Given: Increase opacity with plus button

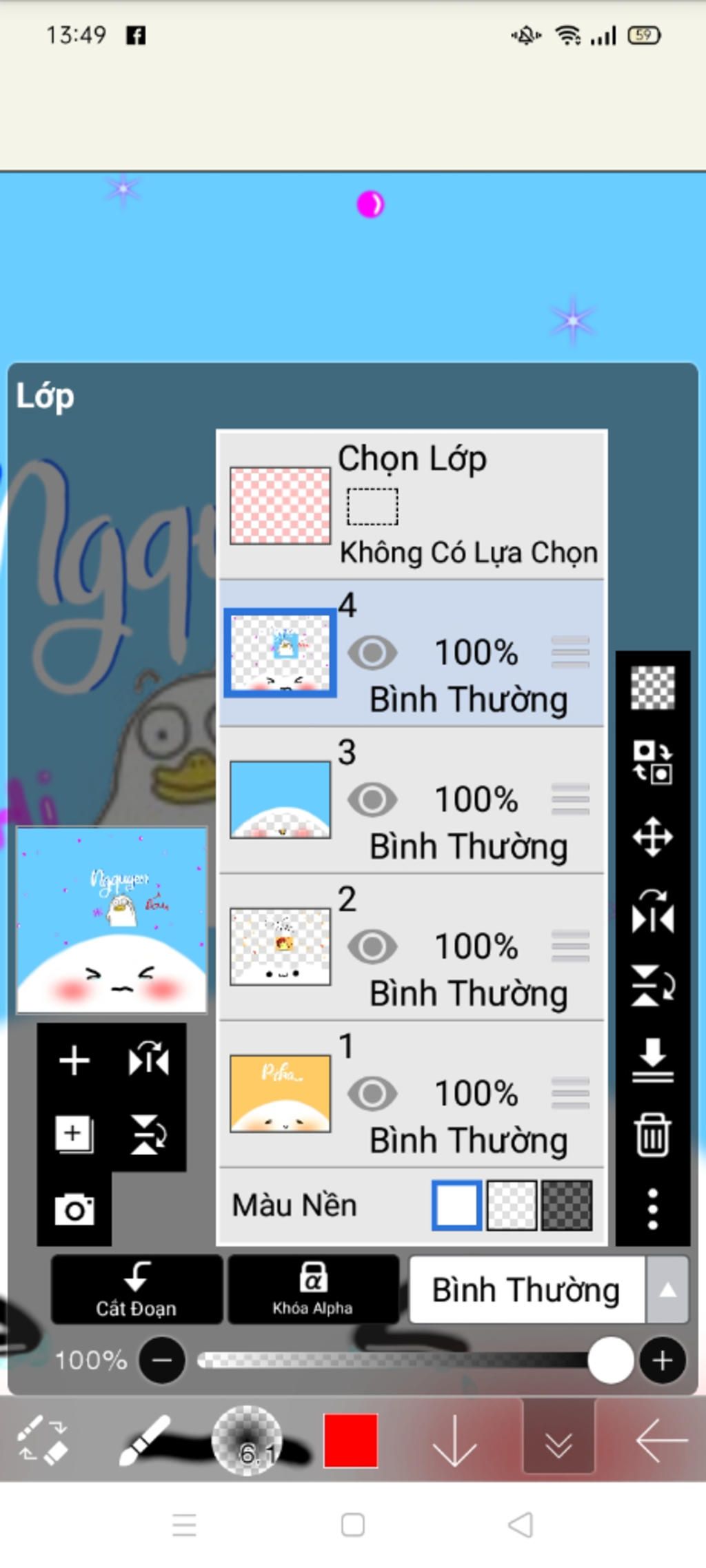Looking at the screenshot, I should point(662,1361).
